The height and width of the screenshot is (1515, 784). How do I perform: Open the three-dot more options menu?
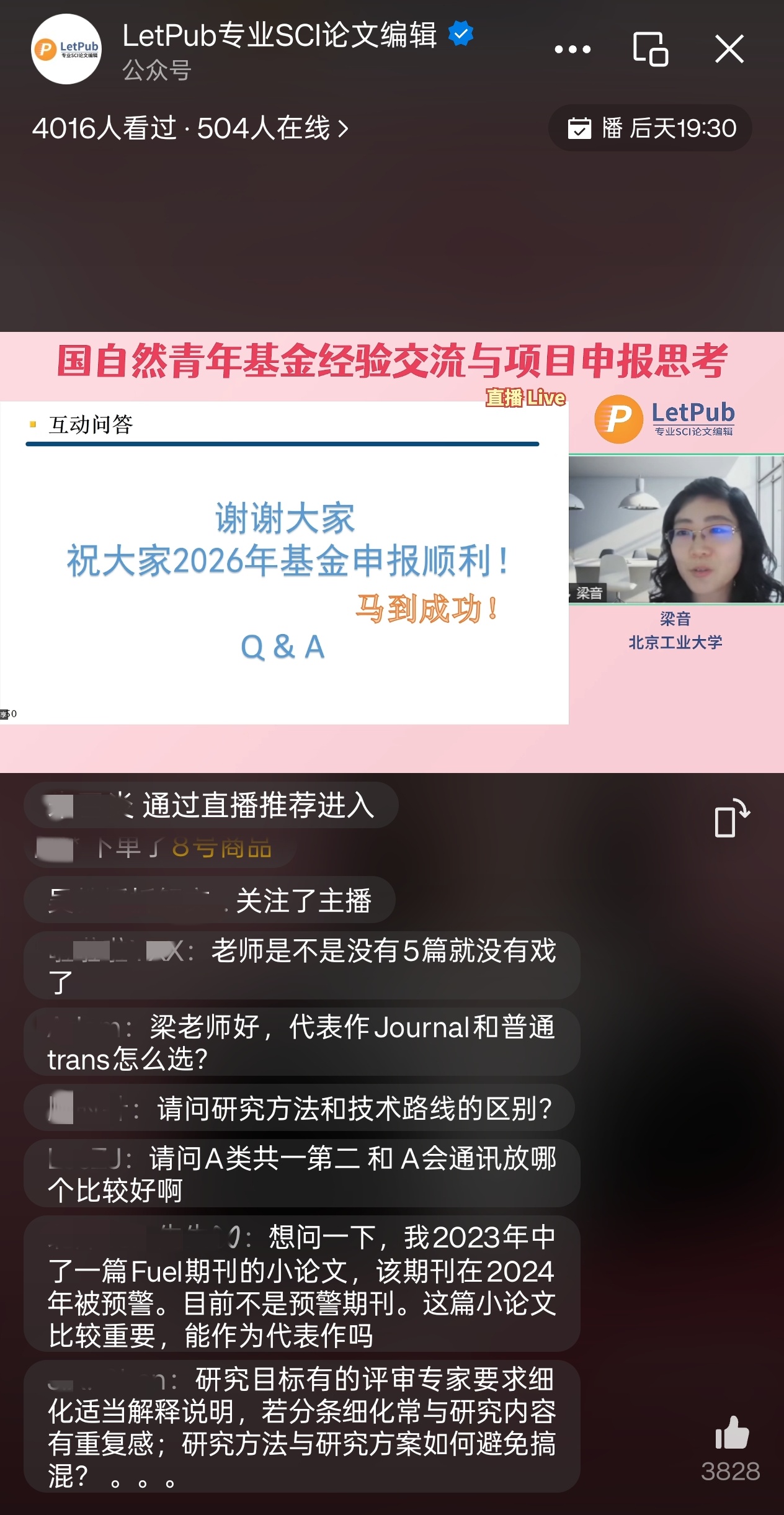click(572, 50)
